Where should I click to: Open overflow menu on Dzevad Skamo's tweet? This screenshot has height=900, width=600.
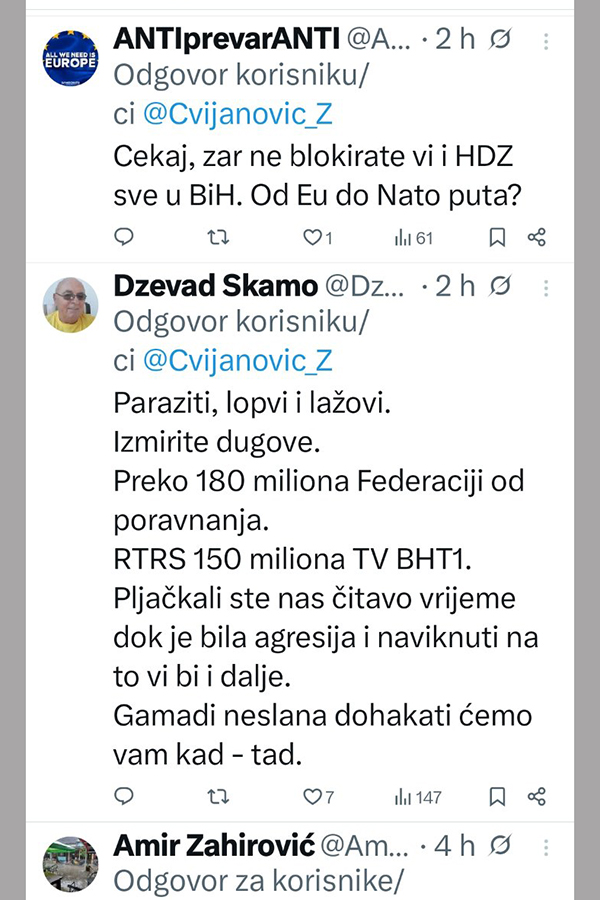coord(546,287)
